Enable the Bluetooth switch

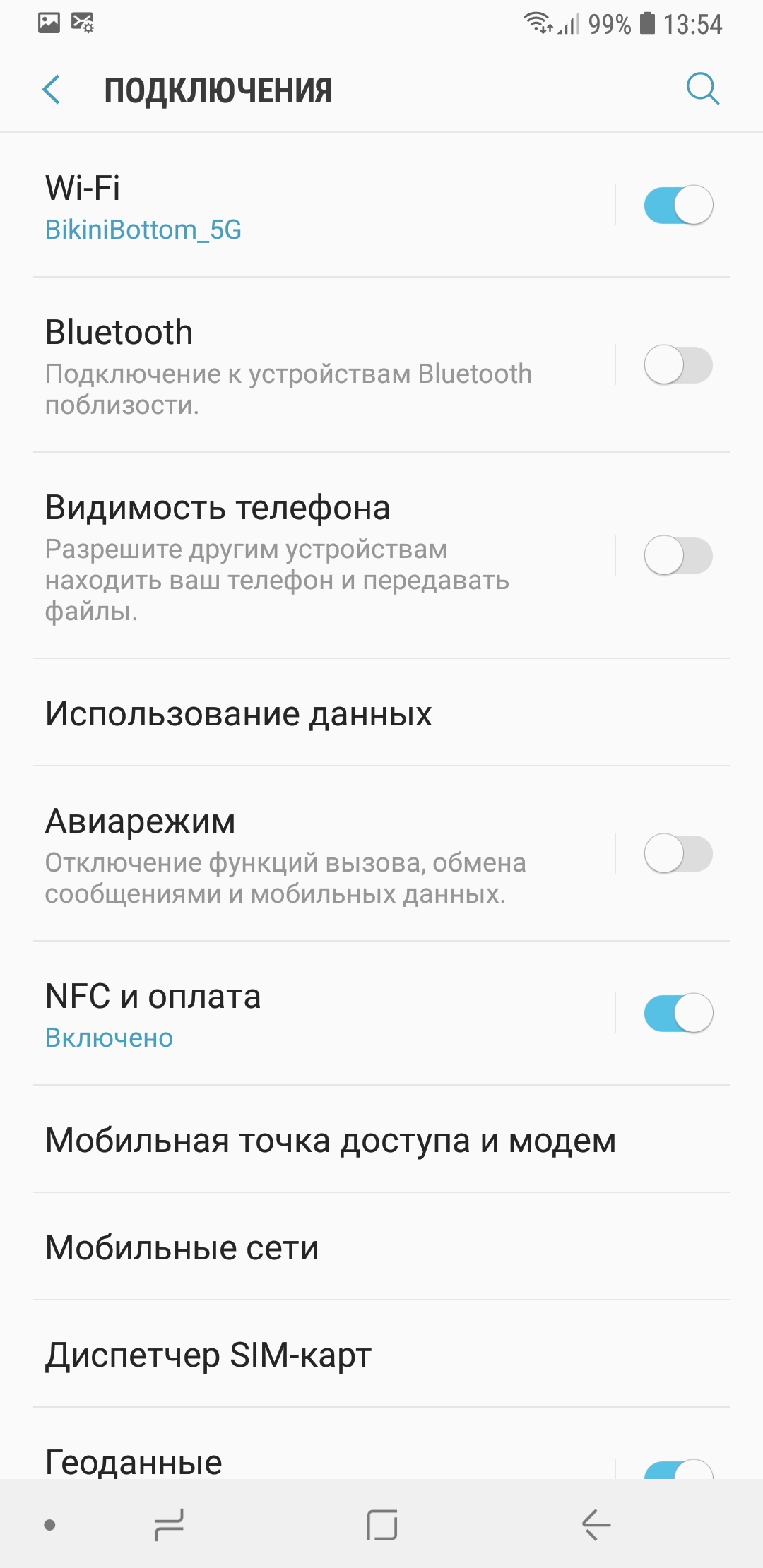pyautogui.click(x=678, y=365)
